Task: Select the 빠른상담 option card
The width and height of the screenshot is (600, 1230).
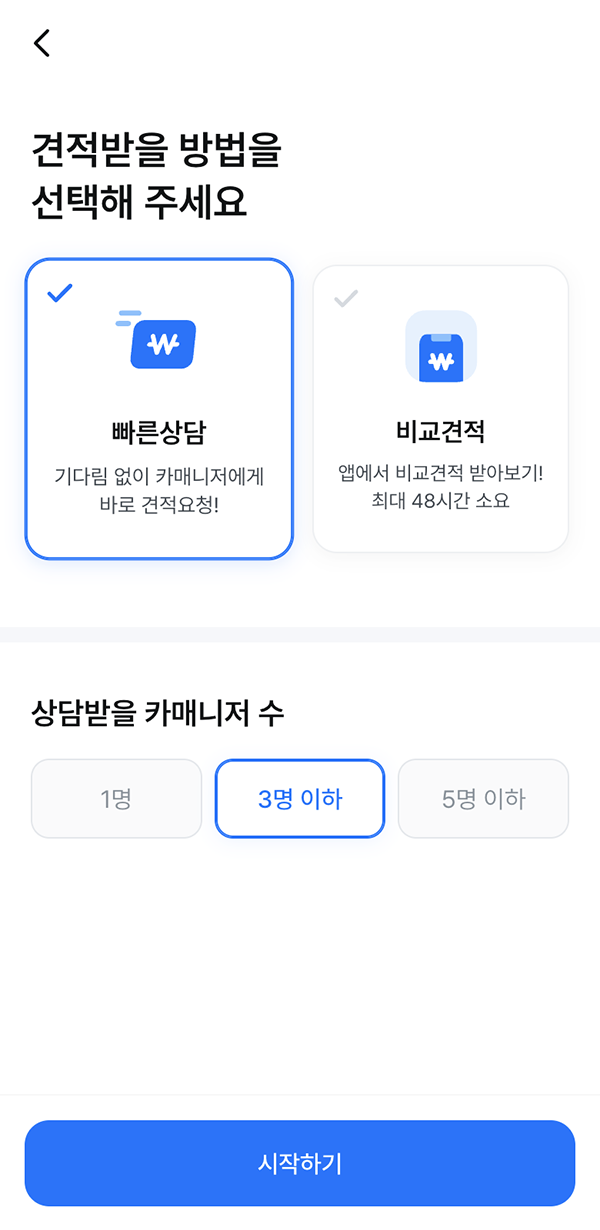Action: pyautogui.click(x=159, y=408)
